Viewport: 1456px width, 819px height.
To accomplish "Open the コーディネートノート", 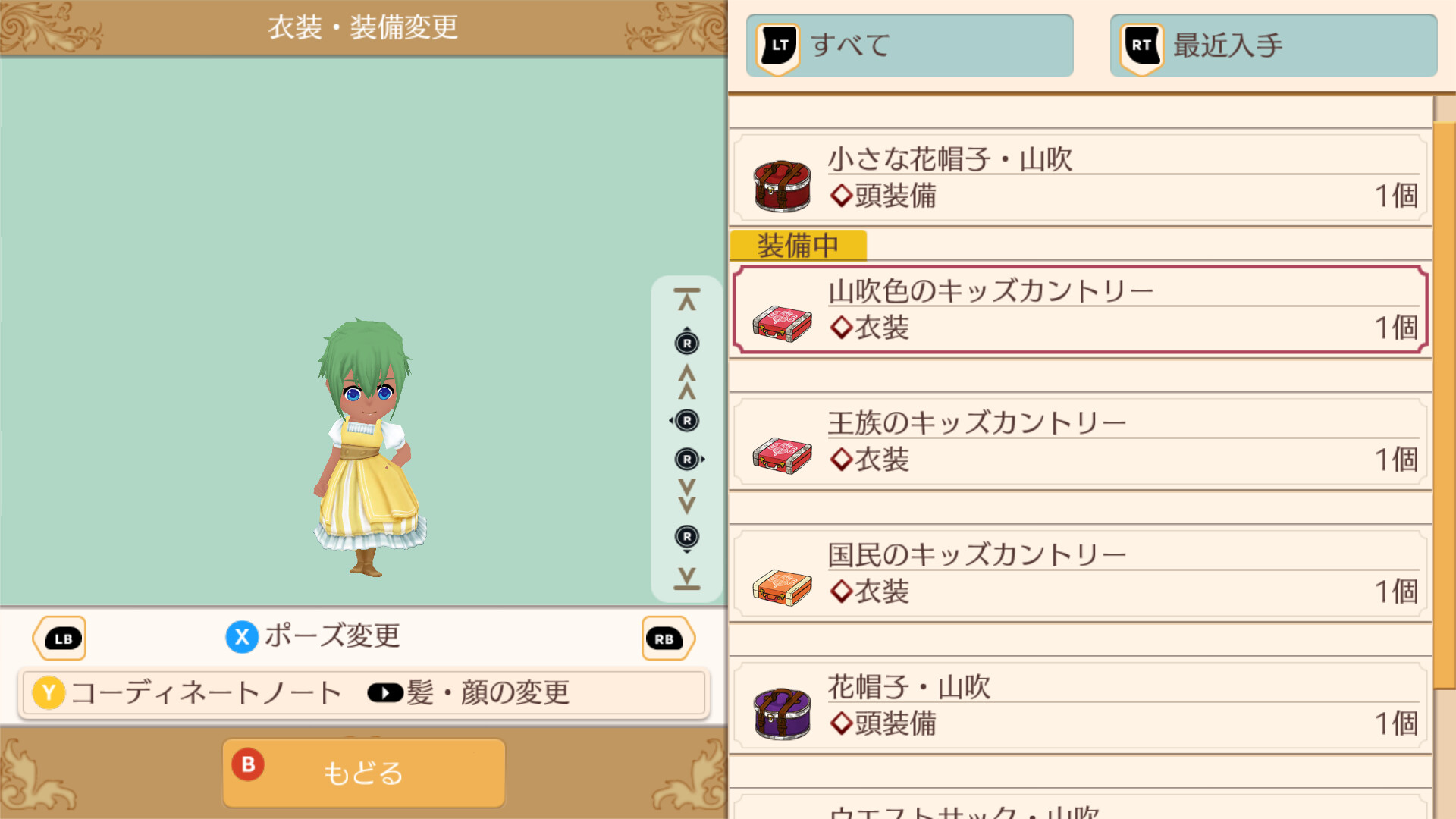I will tap(188, 692).
